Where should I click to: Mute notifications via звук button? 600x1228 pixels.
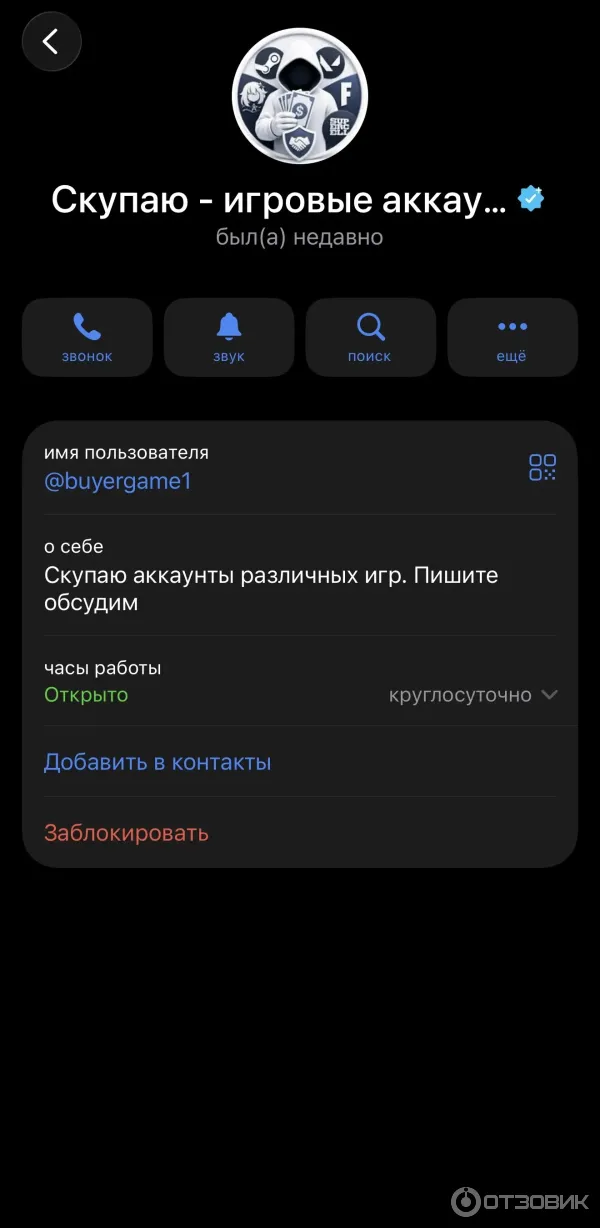[x=229, y=337]
